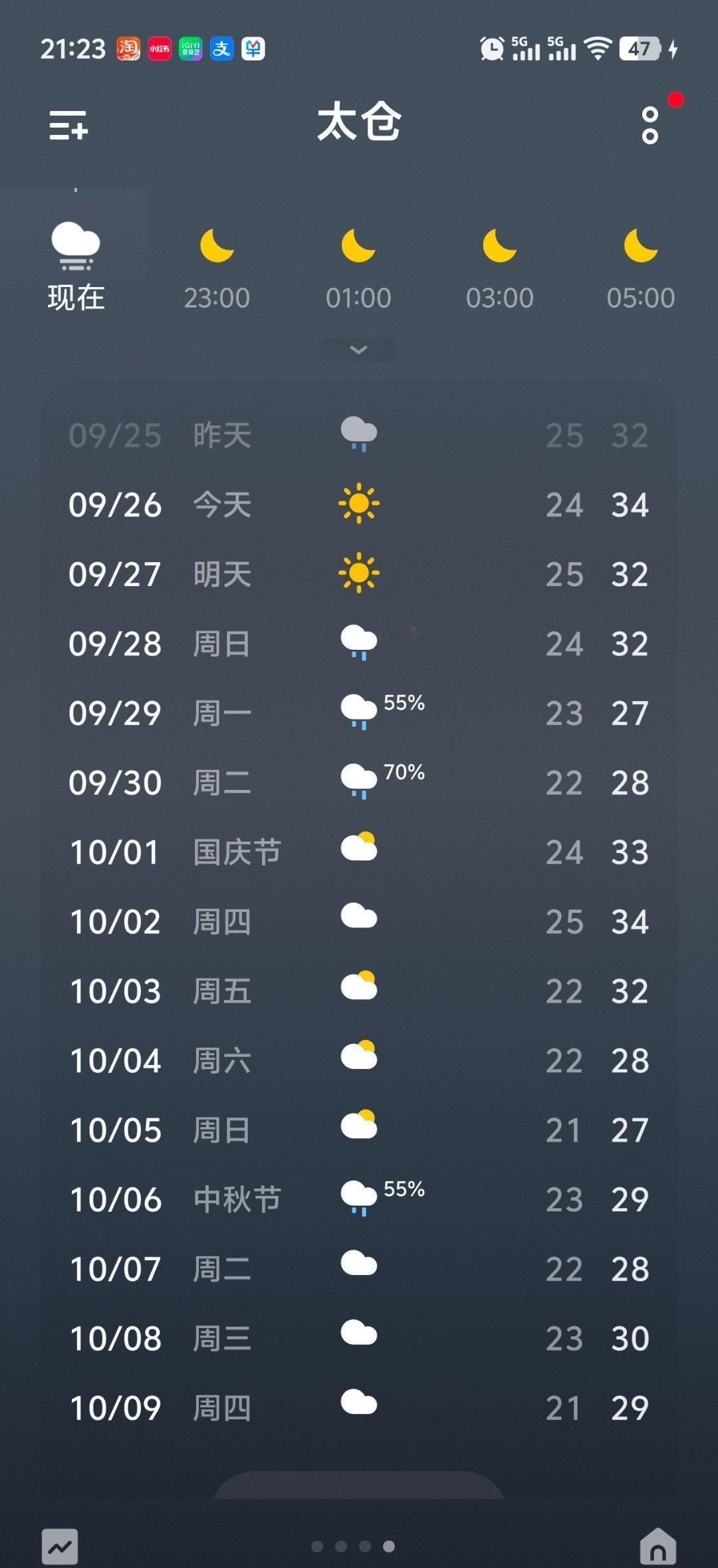Open today's 09/26 forecast details
This screenshot has width=718, height=1568.
tap(359, 505)
